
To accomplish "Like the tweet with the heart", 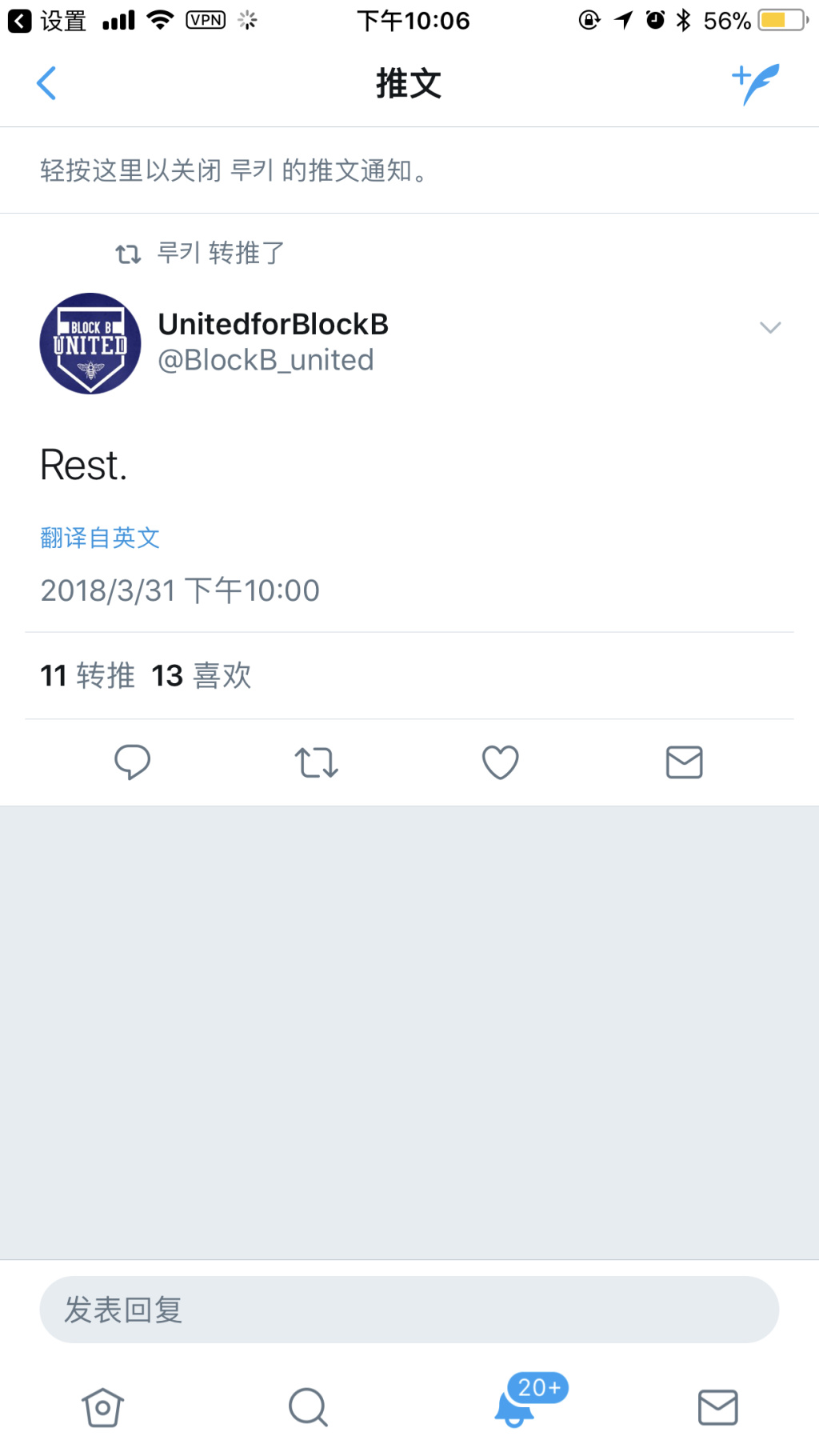I will (501, 762).
